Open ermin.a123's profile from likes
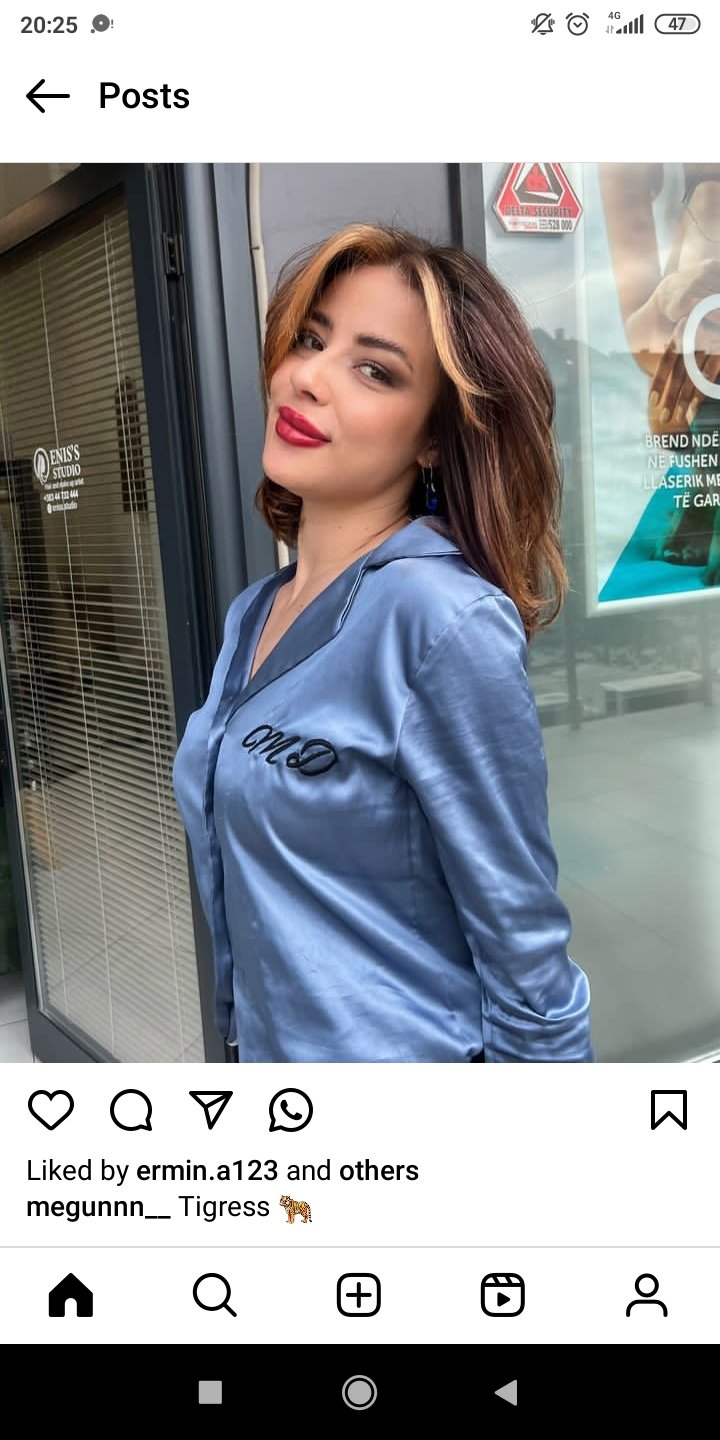Screen dimensions: 720x1440 point(207,1171)
